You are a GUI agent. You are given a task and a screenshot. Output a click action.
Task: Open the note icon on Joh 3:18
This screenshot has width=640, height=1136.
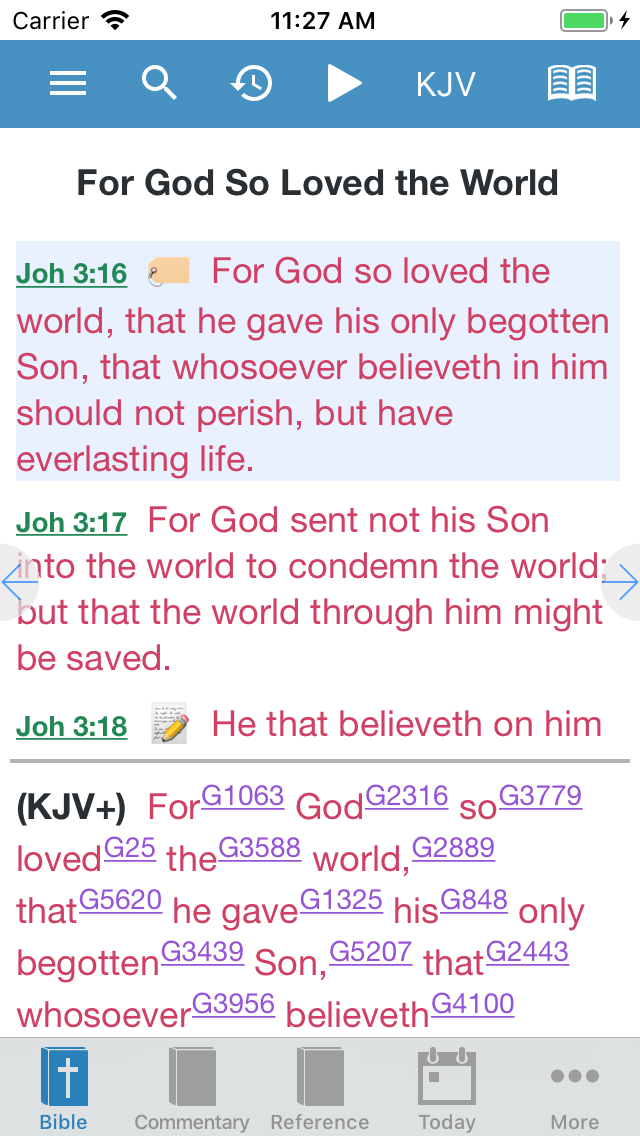(170, 723)
